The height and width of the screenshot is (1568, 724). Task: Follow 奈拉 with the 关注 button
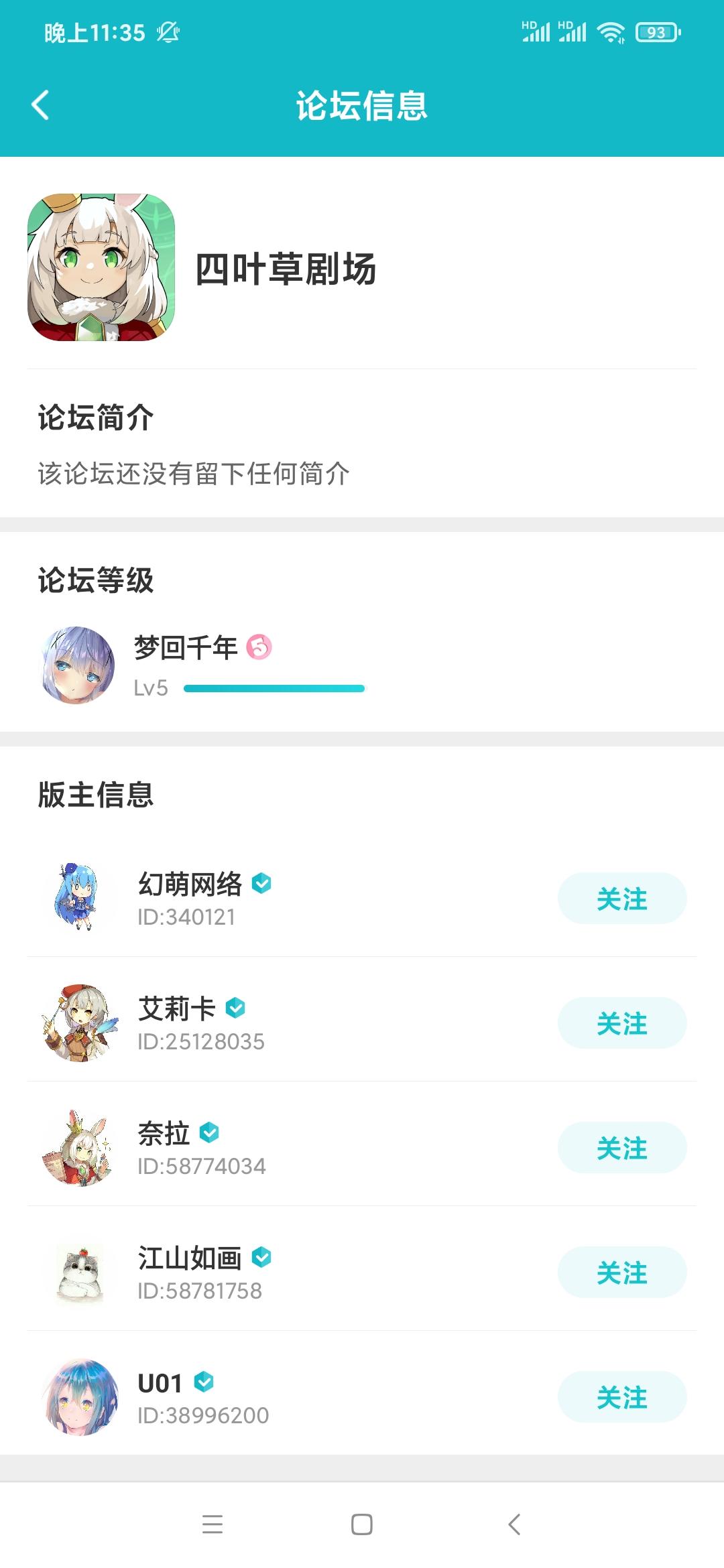click(622, 1147)
